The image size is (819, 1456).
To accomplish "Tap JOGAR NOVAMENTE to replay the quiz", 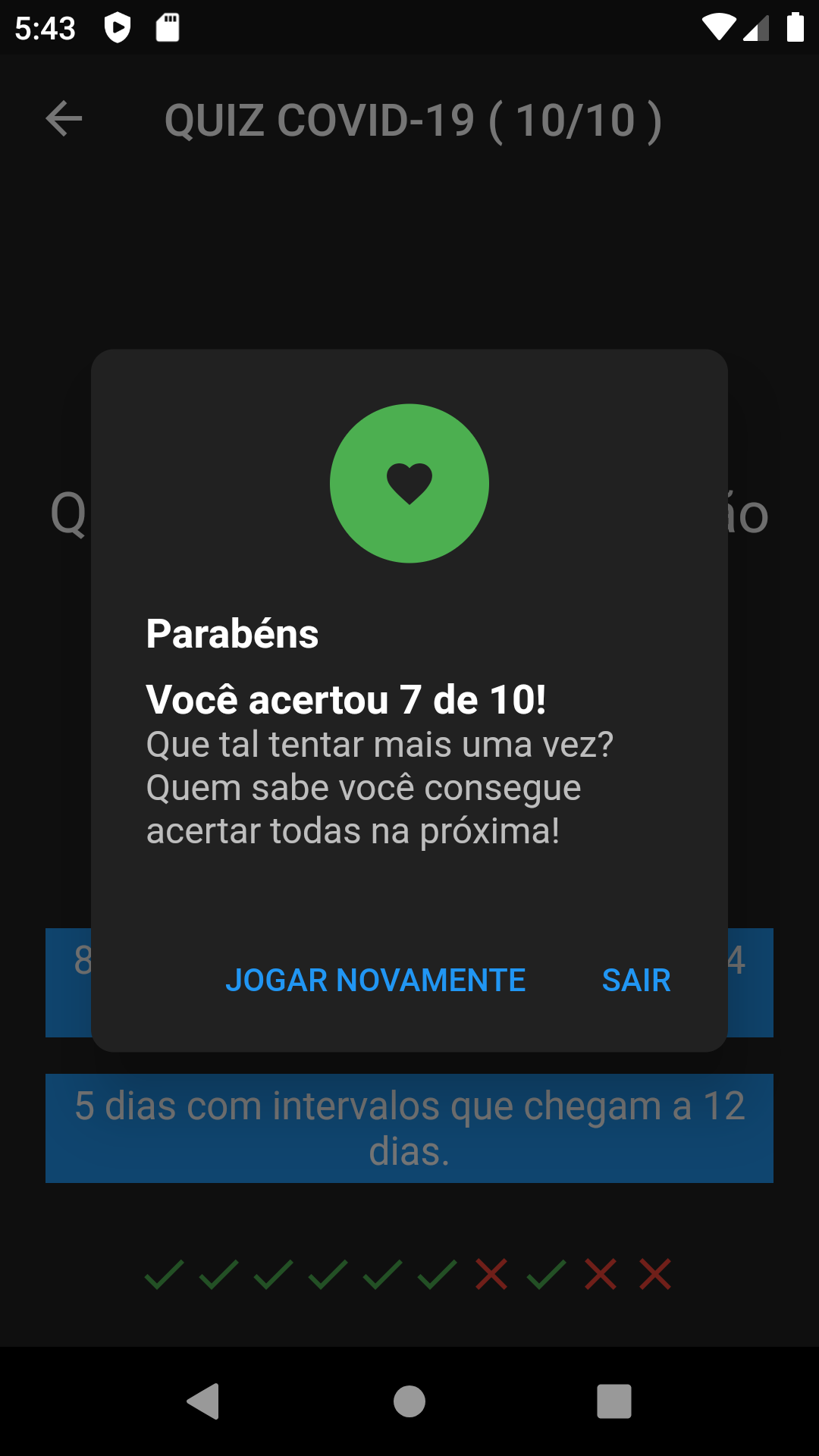I will [x=375, y=980].
